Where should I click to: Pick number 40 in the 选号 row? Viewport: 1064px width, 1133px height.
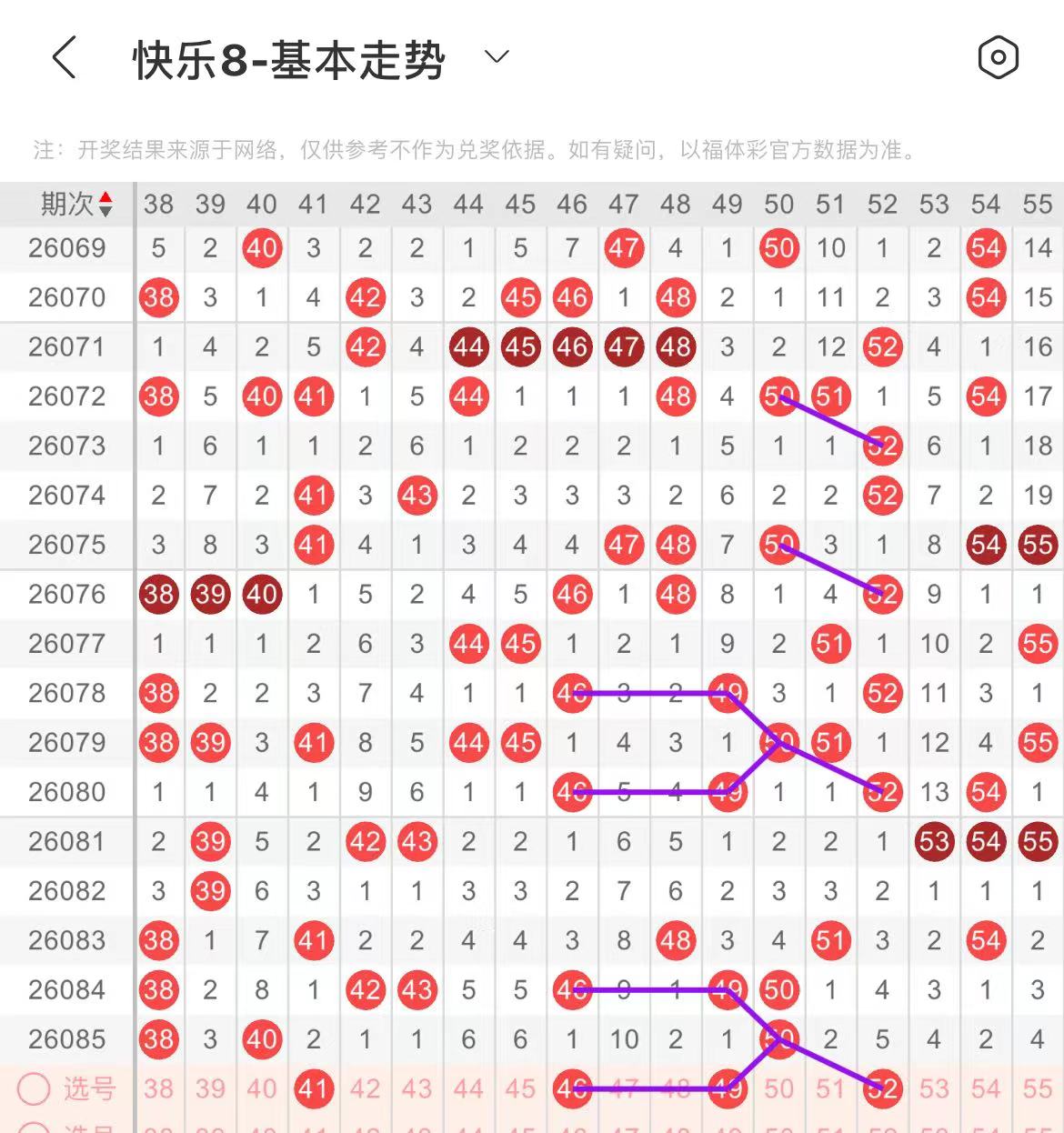coord(262,1088)
